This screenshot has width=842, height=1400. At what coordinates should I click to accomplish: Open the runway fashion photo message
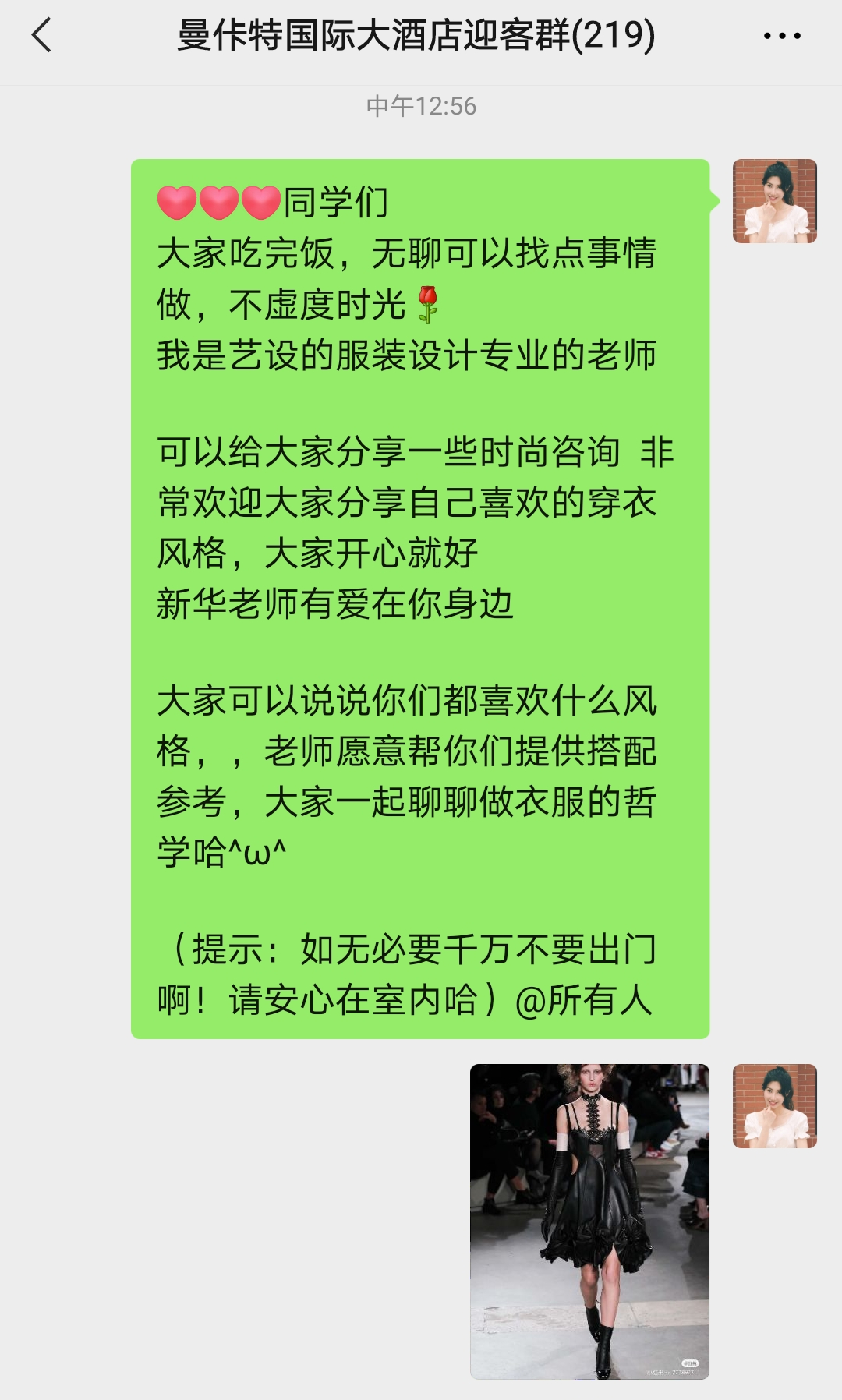pyautogui.click(x=589, y=1221)
